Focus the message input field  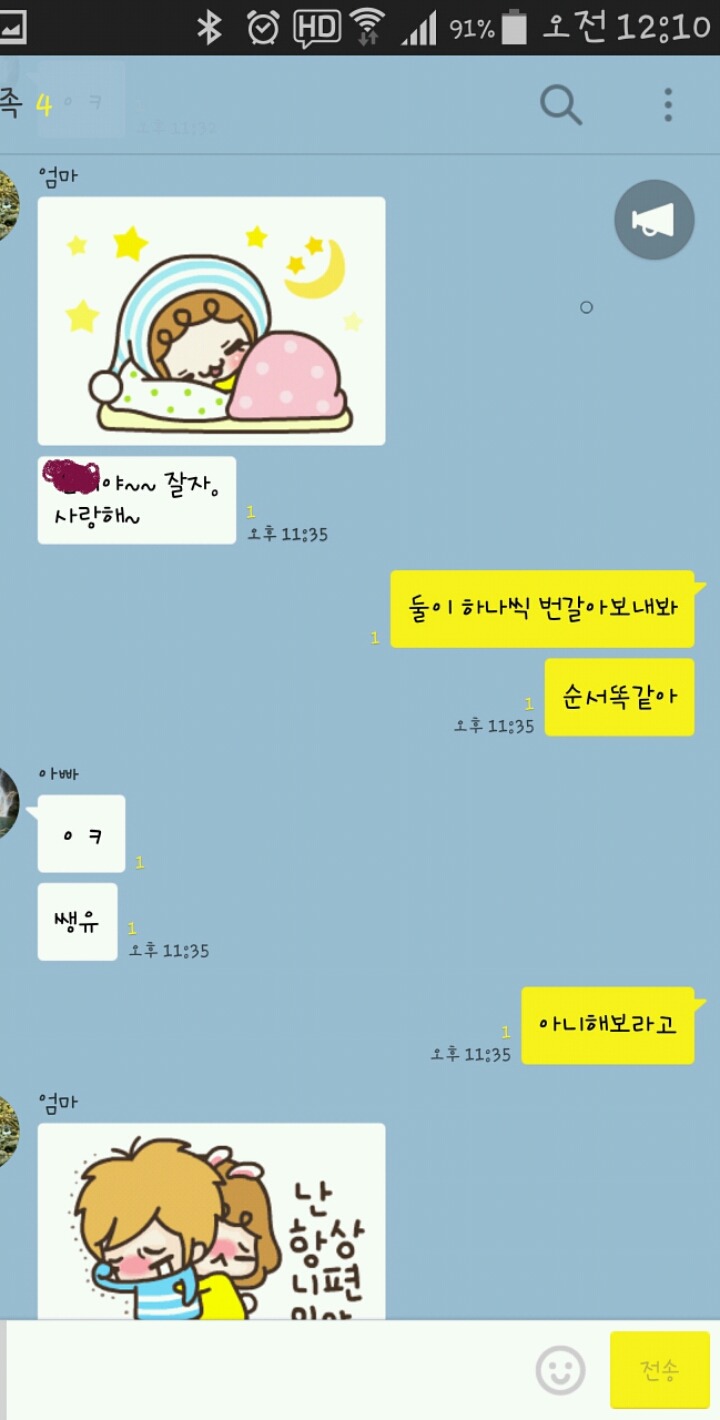pyautogui.click(x=270, y=1370)
